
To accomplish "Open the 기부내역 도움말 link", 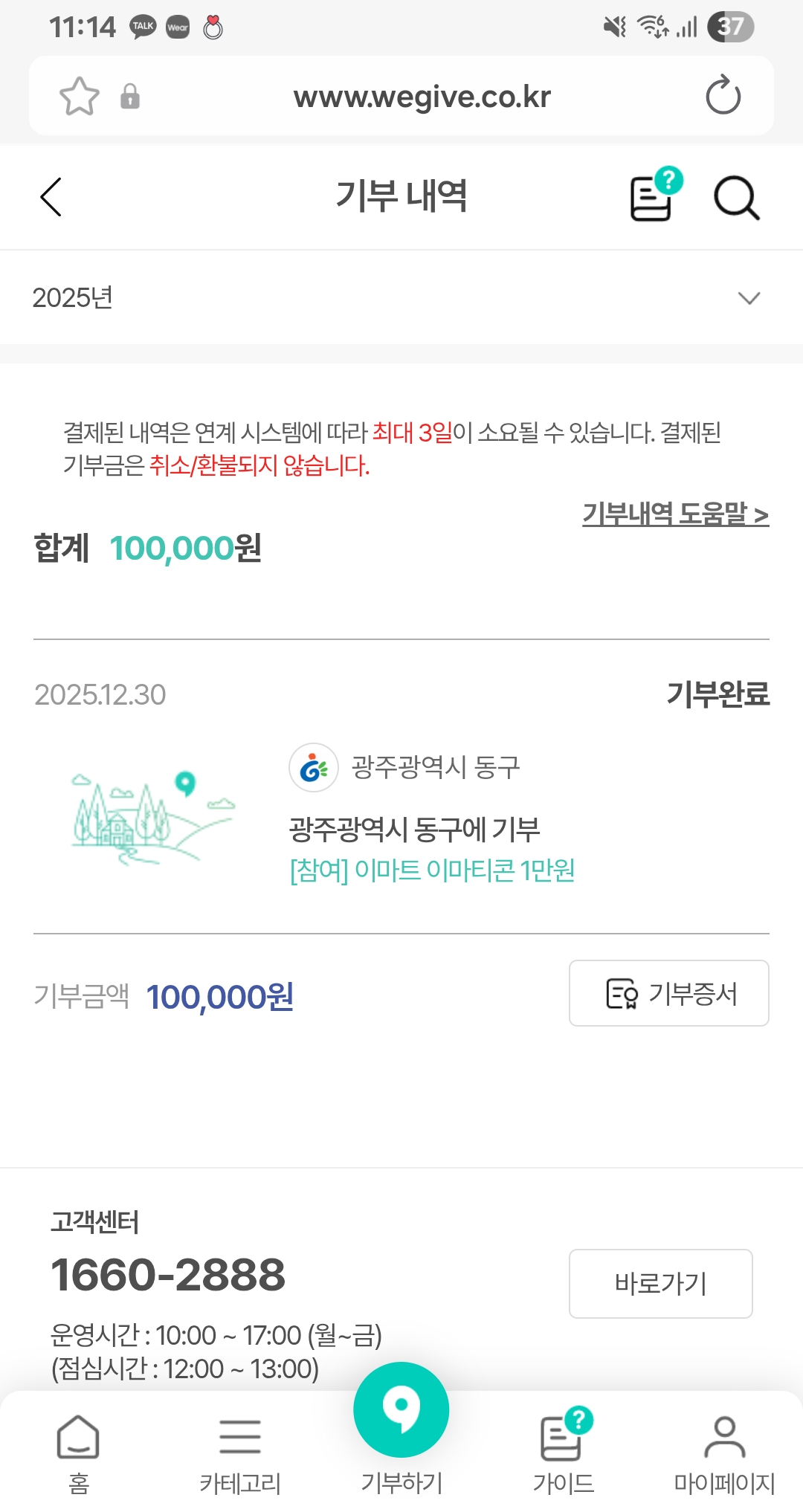I will click(675, 514).
